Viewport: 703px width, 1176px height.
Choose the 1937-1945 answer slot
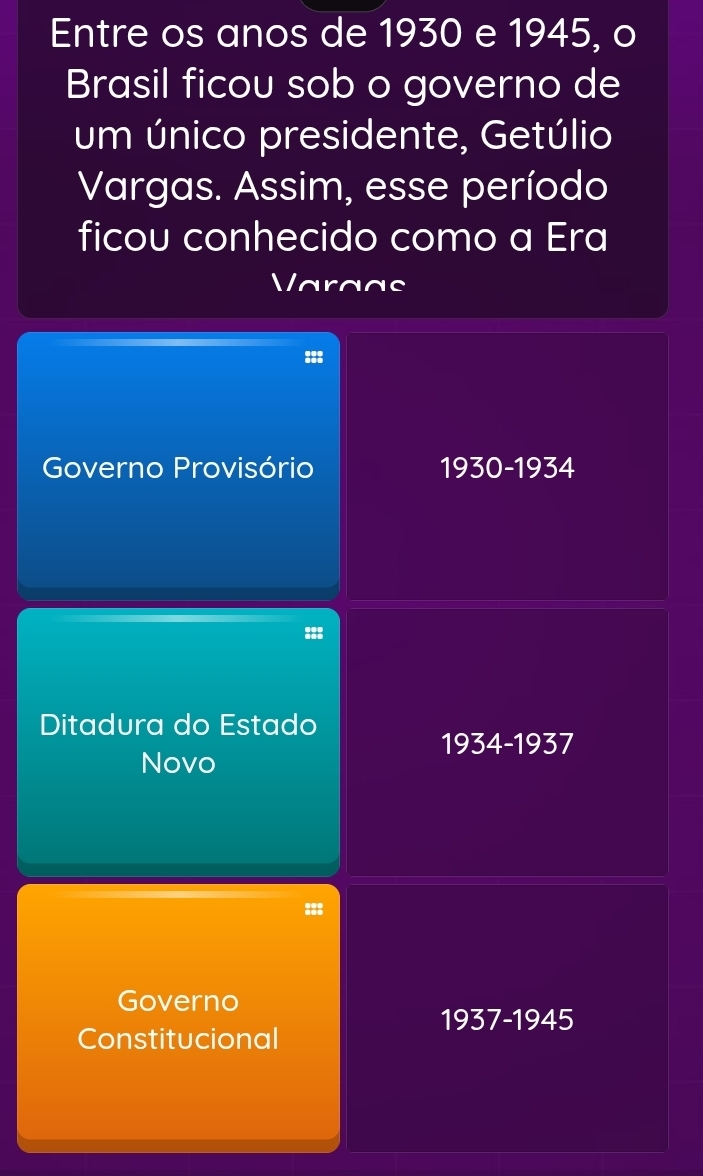pyautogui.click(x=507, y=1018)
